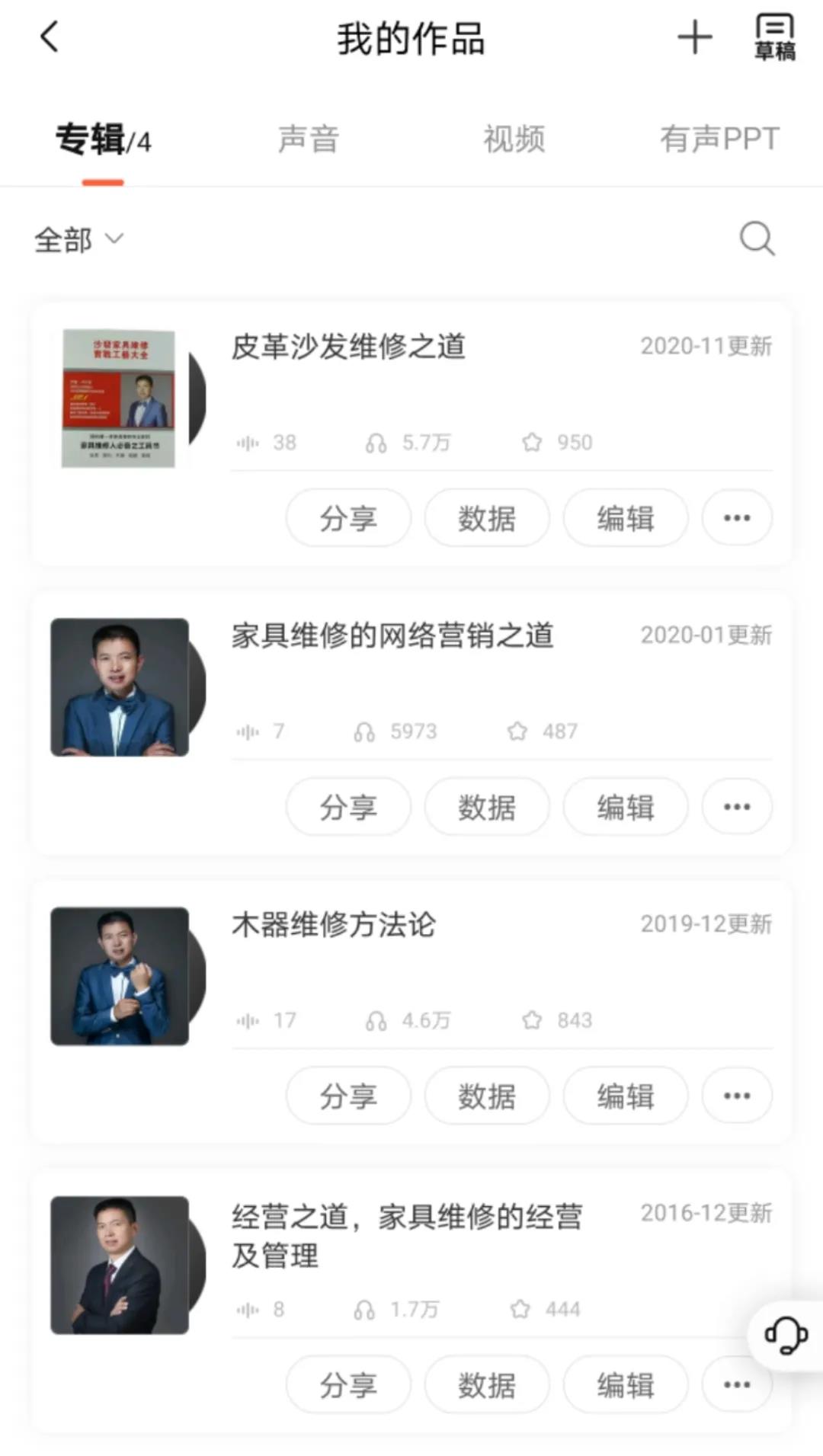823x1456 pixels.
Task: Edit the album 经营之道，家具维修的经营及管理
Action: pyautogui.click(x=626, y=1384)
